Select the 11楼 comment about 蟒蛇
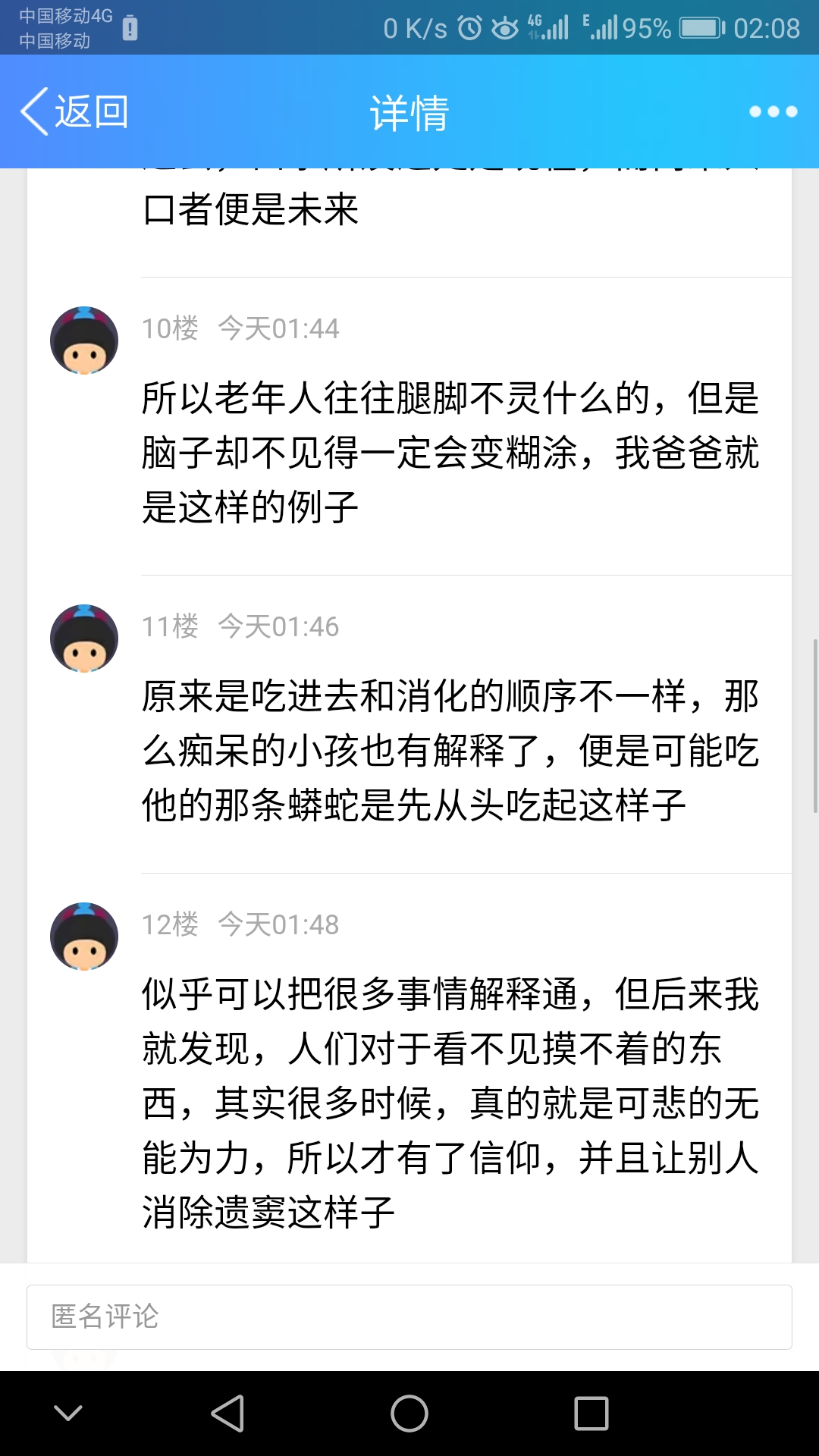 [x=450, y=751]
